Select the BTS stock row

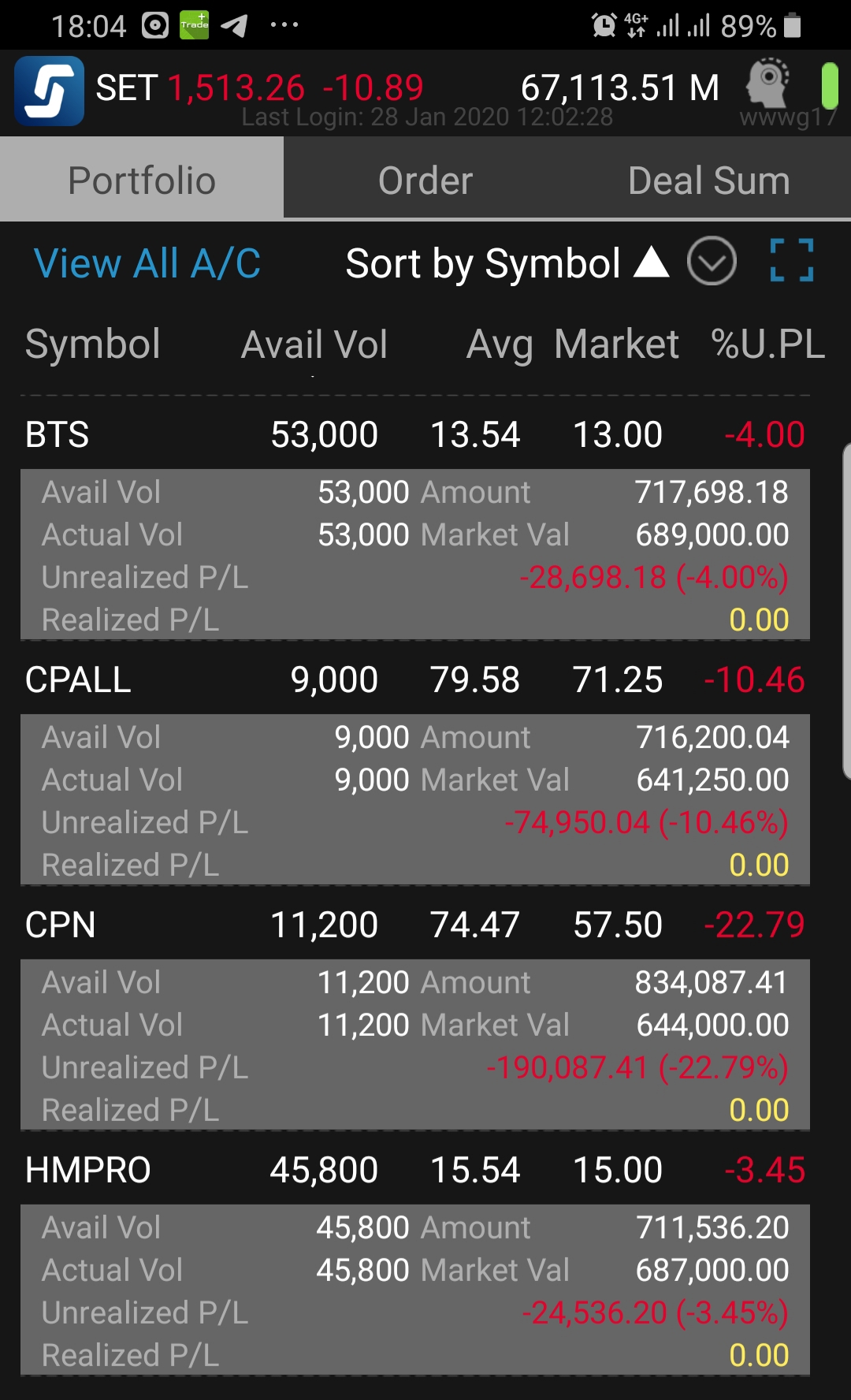[415, 435]
